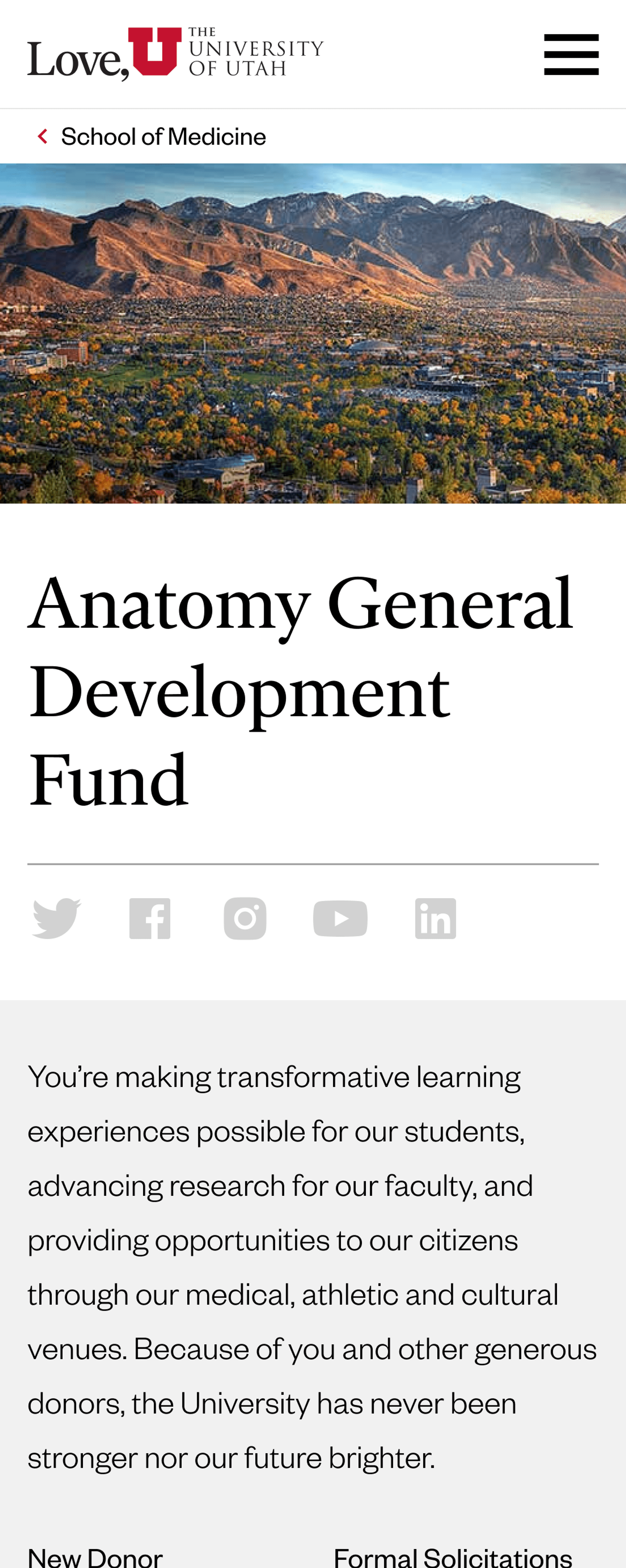Open the hamburger navigation menu
This screenshot has height=1568, width=626.
571,55
